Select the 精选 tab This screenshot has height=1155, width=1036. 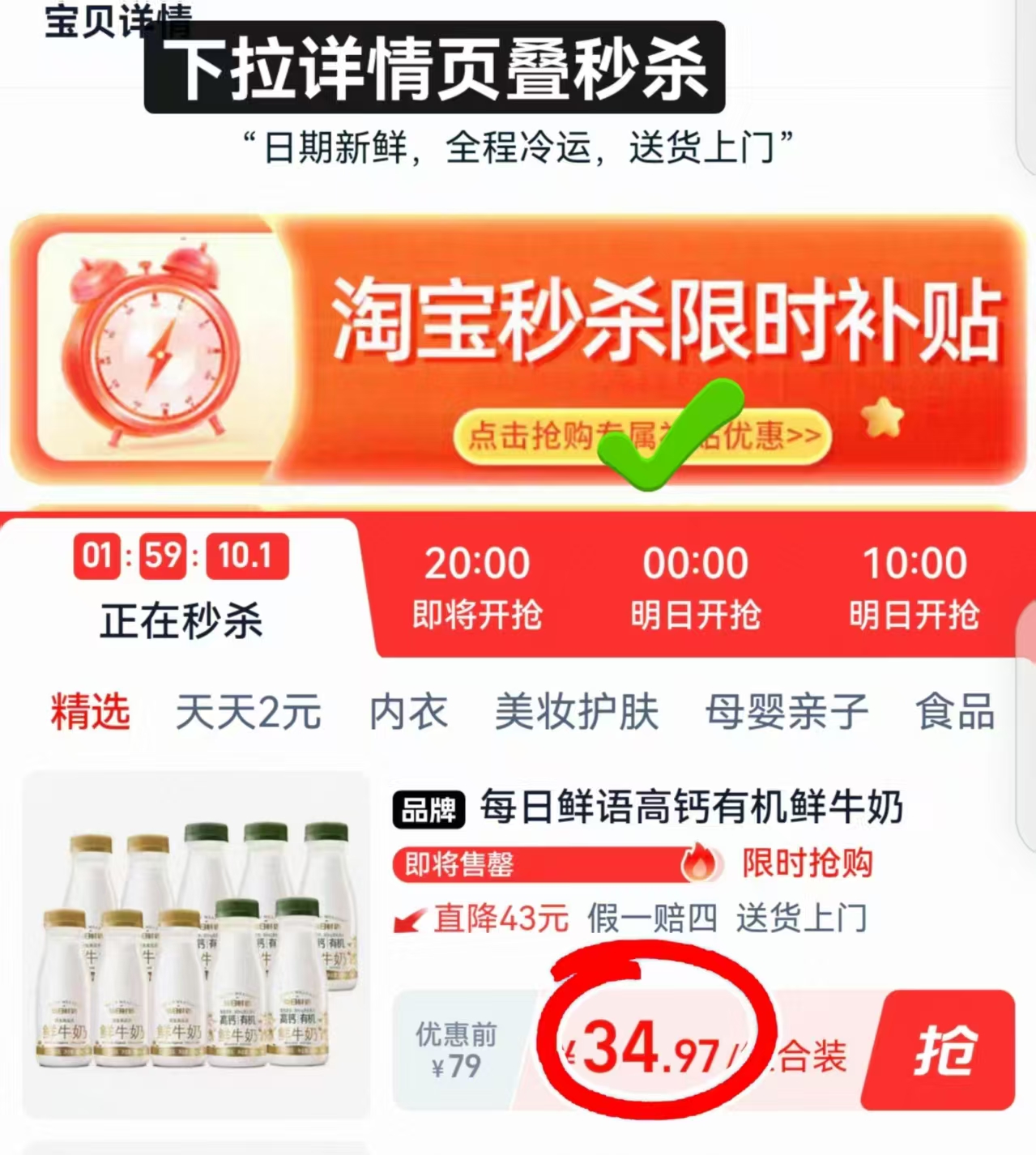(89, 713)
